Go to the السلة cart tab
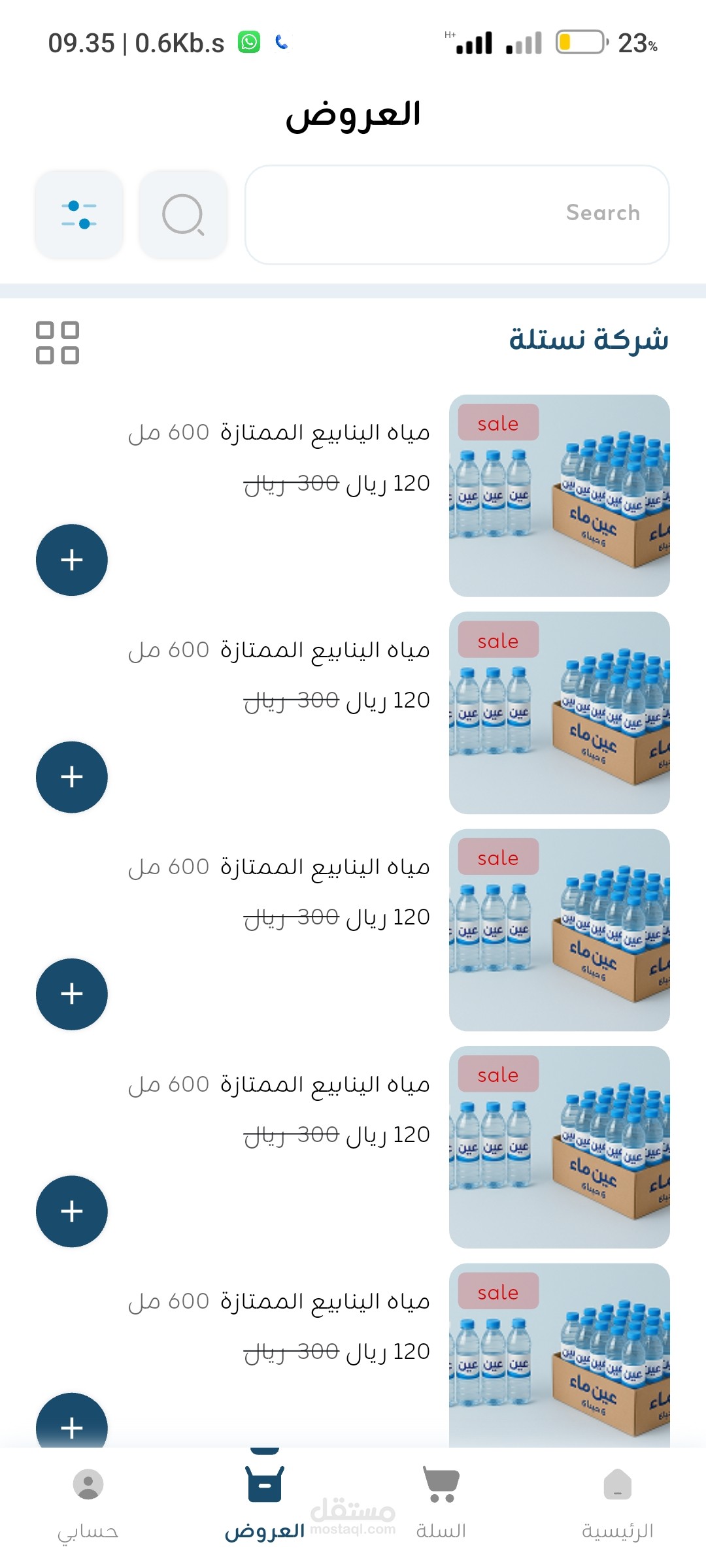This screenshot has width=706, height=1568. tap(441, 1502)
